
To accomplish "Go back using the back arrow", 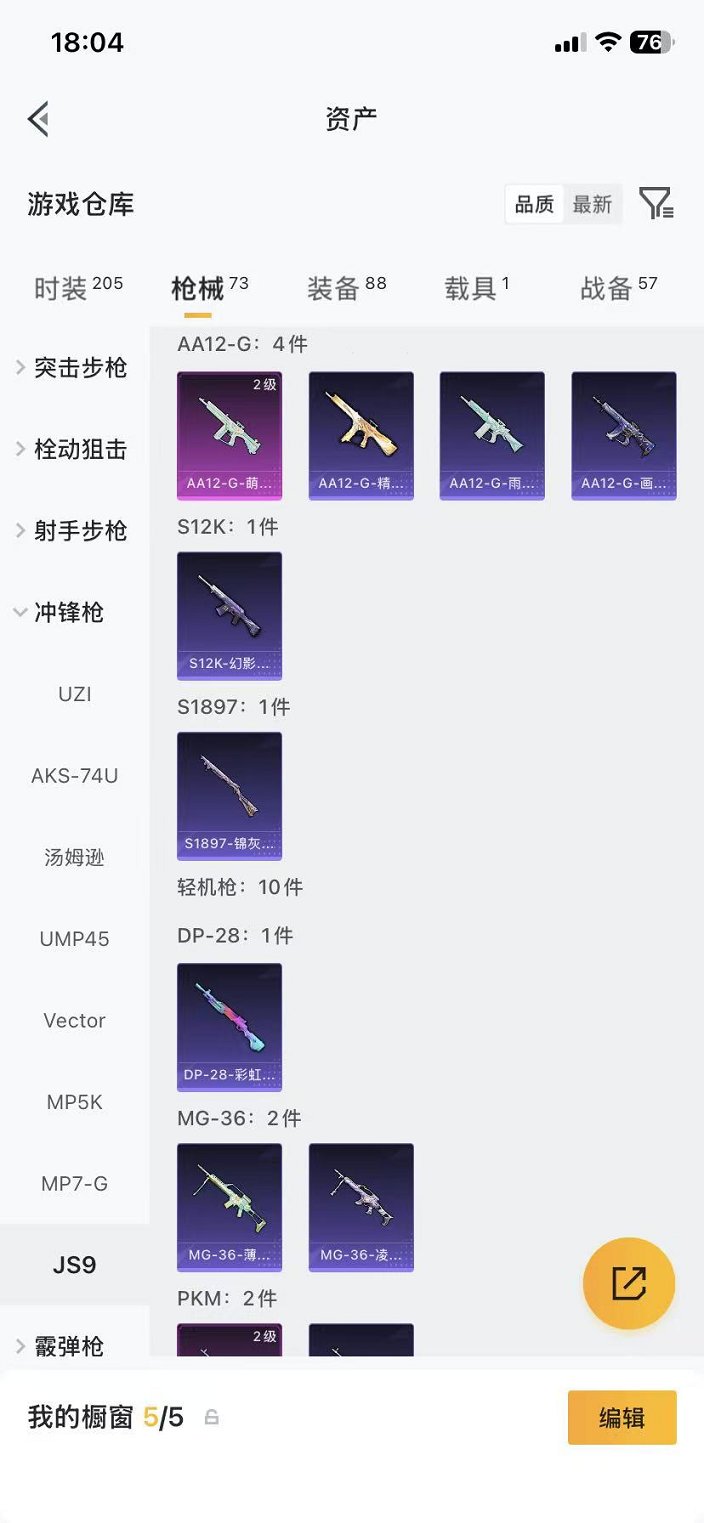I will tap(38, 119).
